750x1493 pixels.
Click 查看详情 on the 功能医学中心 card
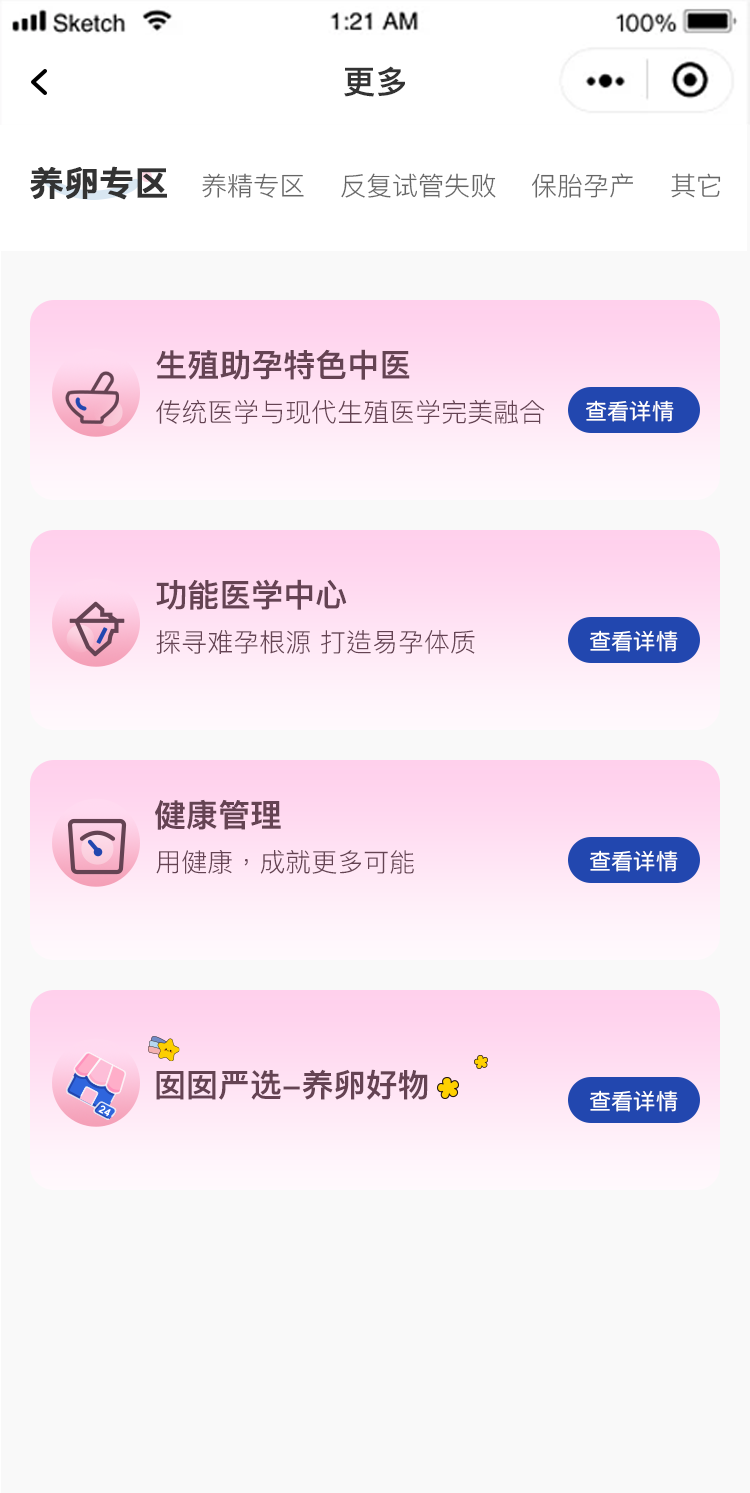(x=633, y=640)
